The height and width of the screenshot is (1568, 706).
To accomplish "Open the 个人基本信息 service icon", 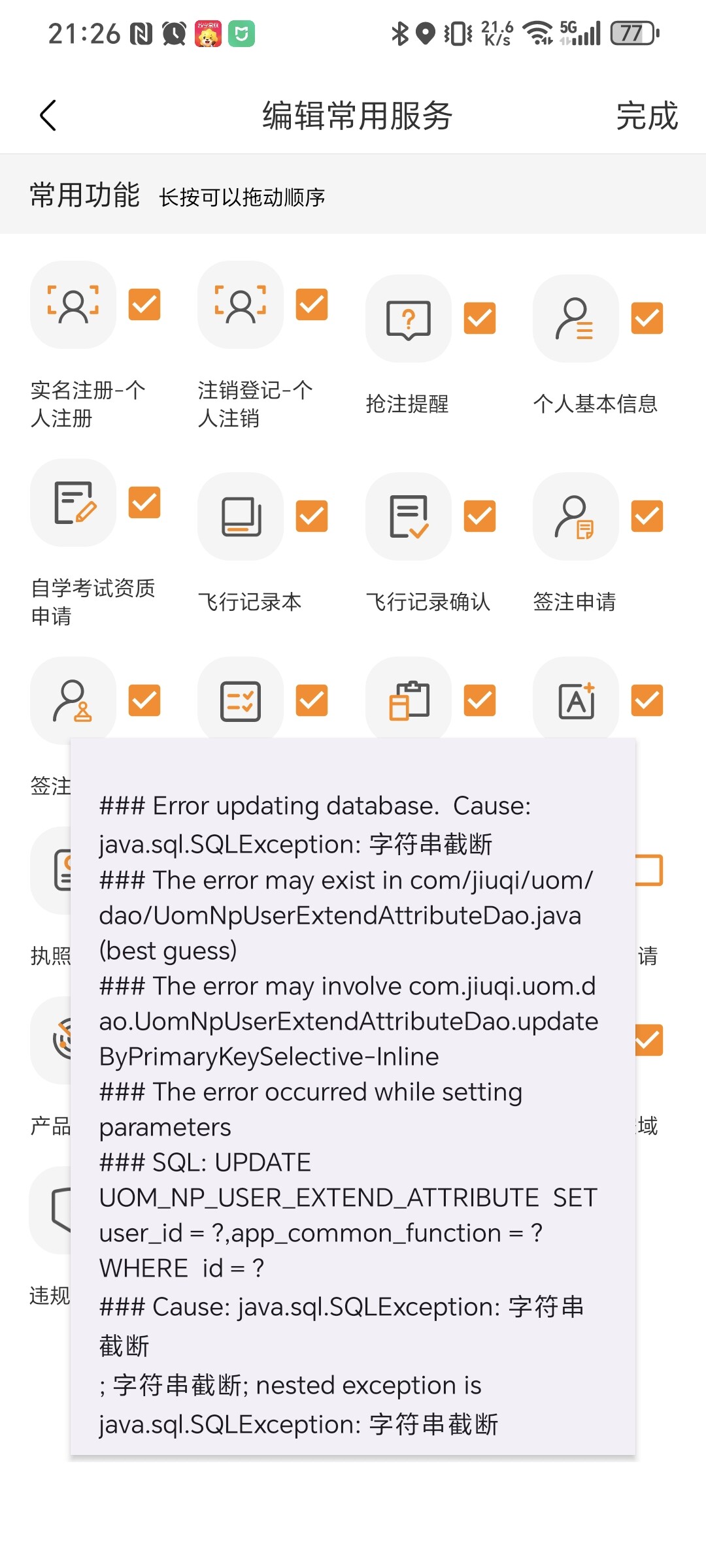I will tap(576, 318).
